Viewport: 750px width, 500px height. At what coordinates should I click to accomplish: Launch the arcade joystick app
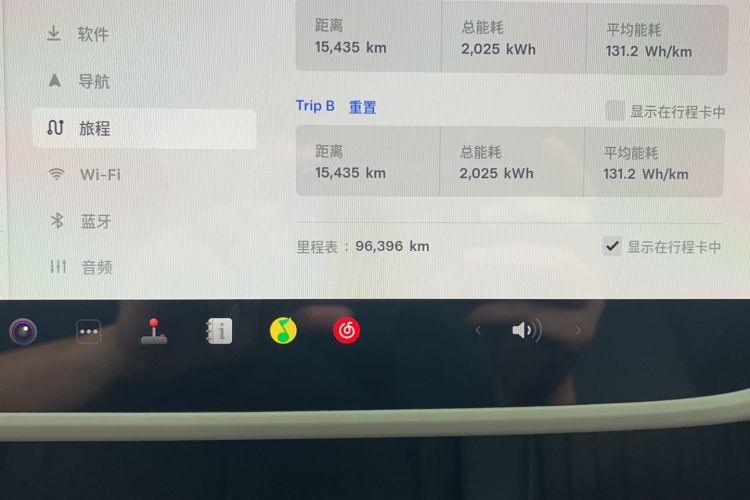tap(154, 331)
